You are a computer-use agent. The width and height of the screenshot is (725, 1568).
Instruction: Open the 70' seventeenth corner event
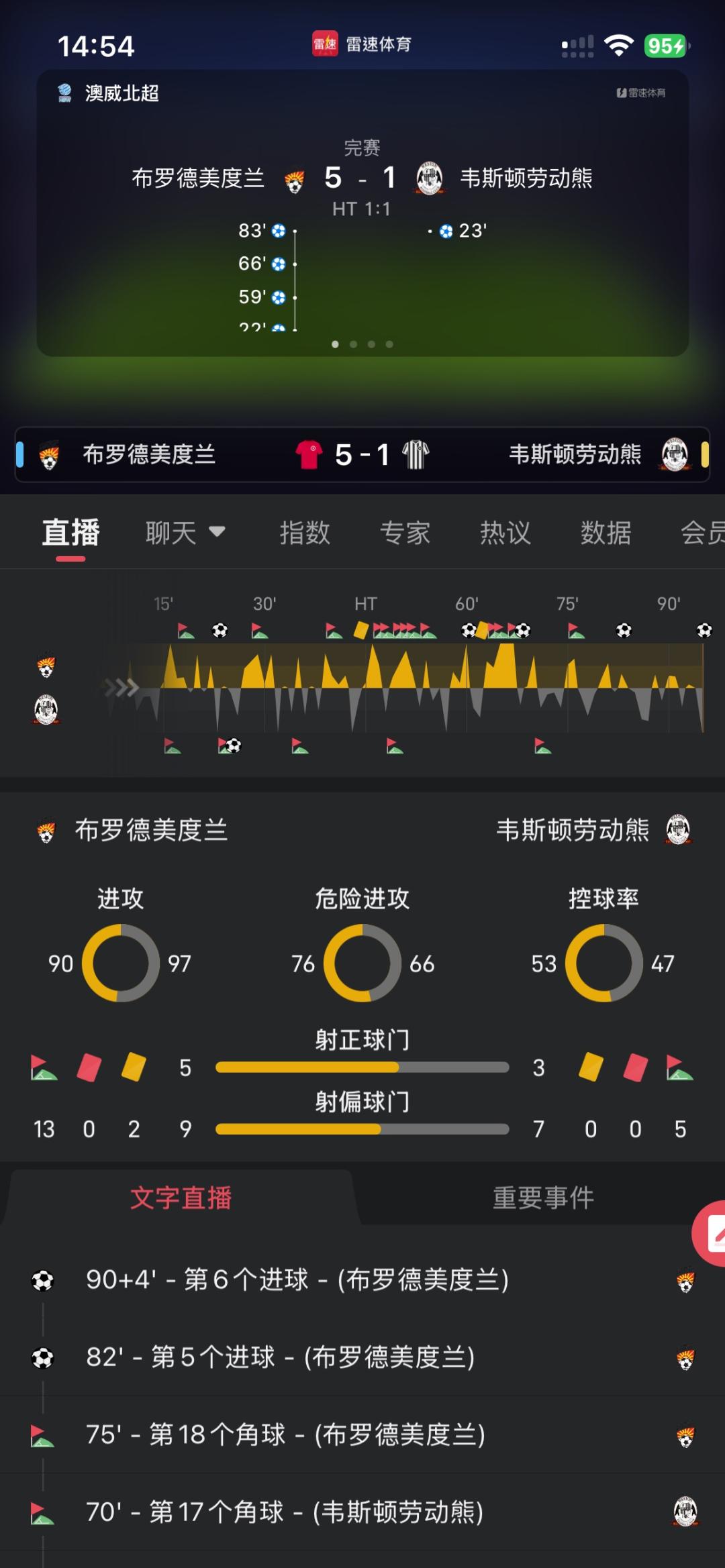[362, 1512]
